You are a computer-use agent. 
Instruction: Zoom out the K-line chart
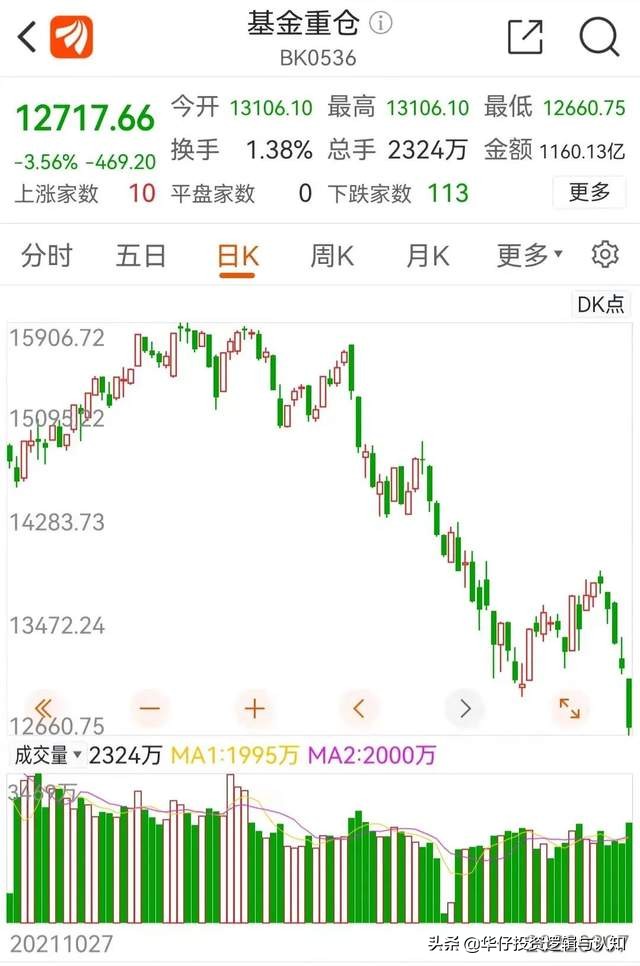coord(150,709)
